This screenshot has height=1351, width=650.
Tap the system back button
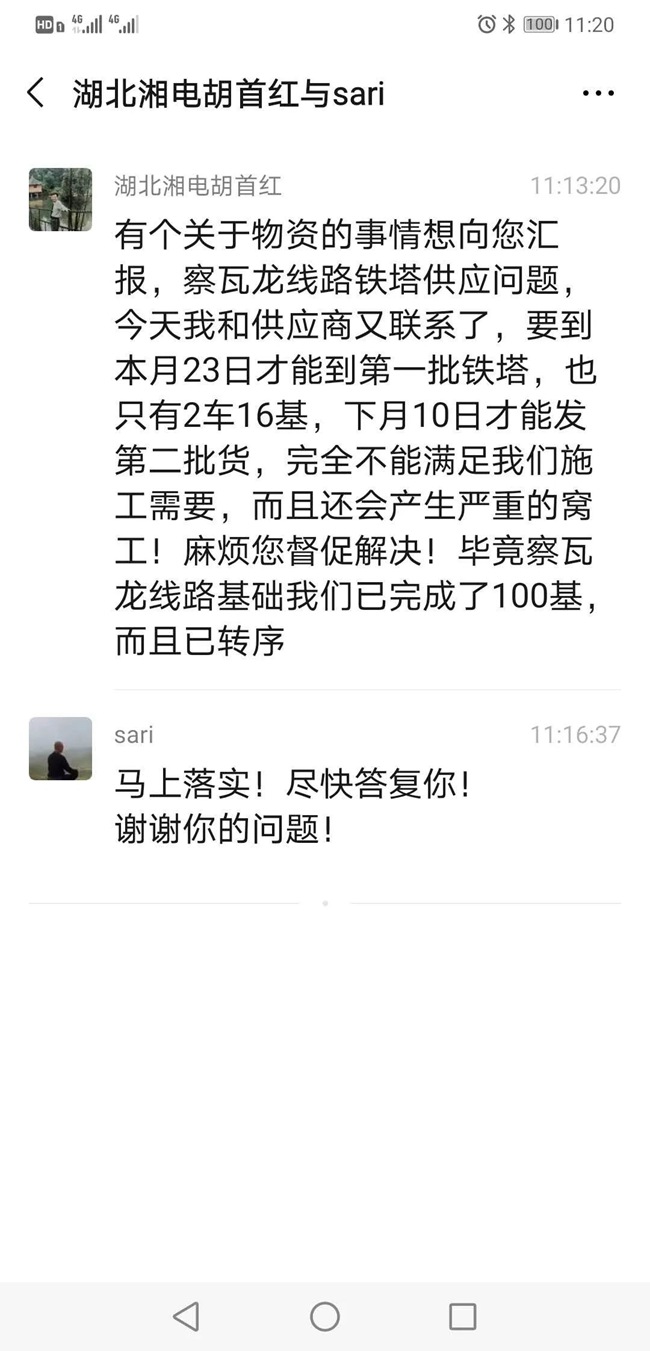pyautogui.click(x=186, y=1316)
